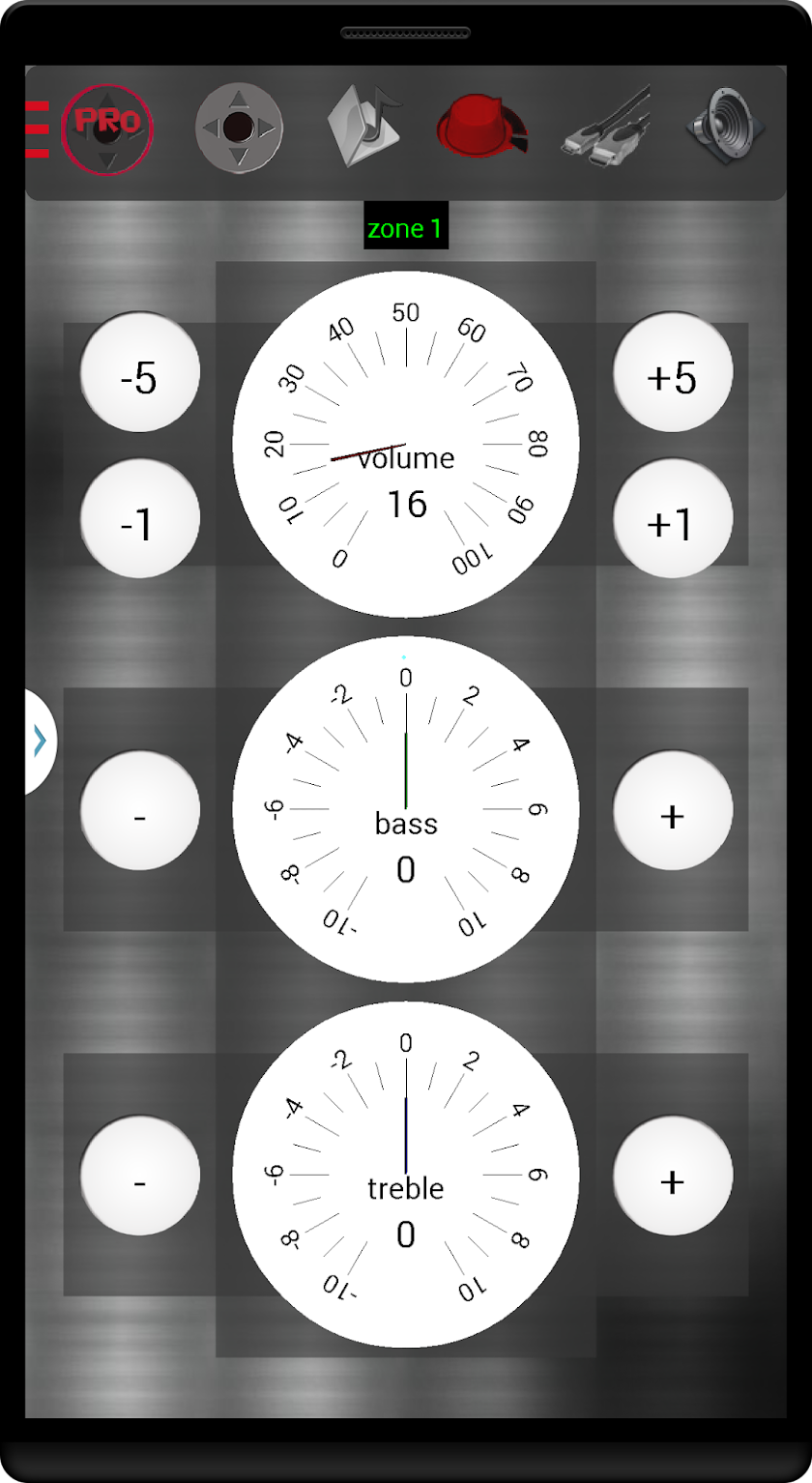This screenshot has height=1483, width=812.
Task: Open the PRO menu button
Action: [106, 128]
